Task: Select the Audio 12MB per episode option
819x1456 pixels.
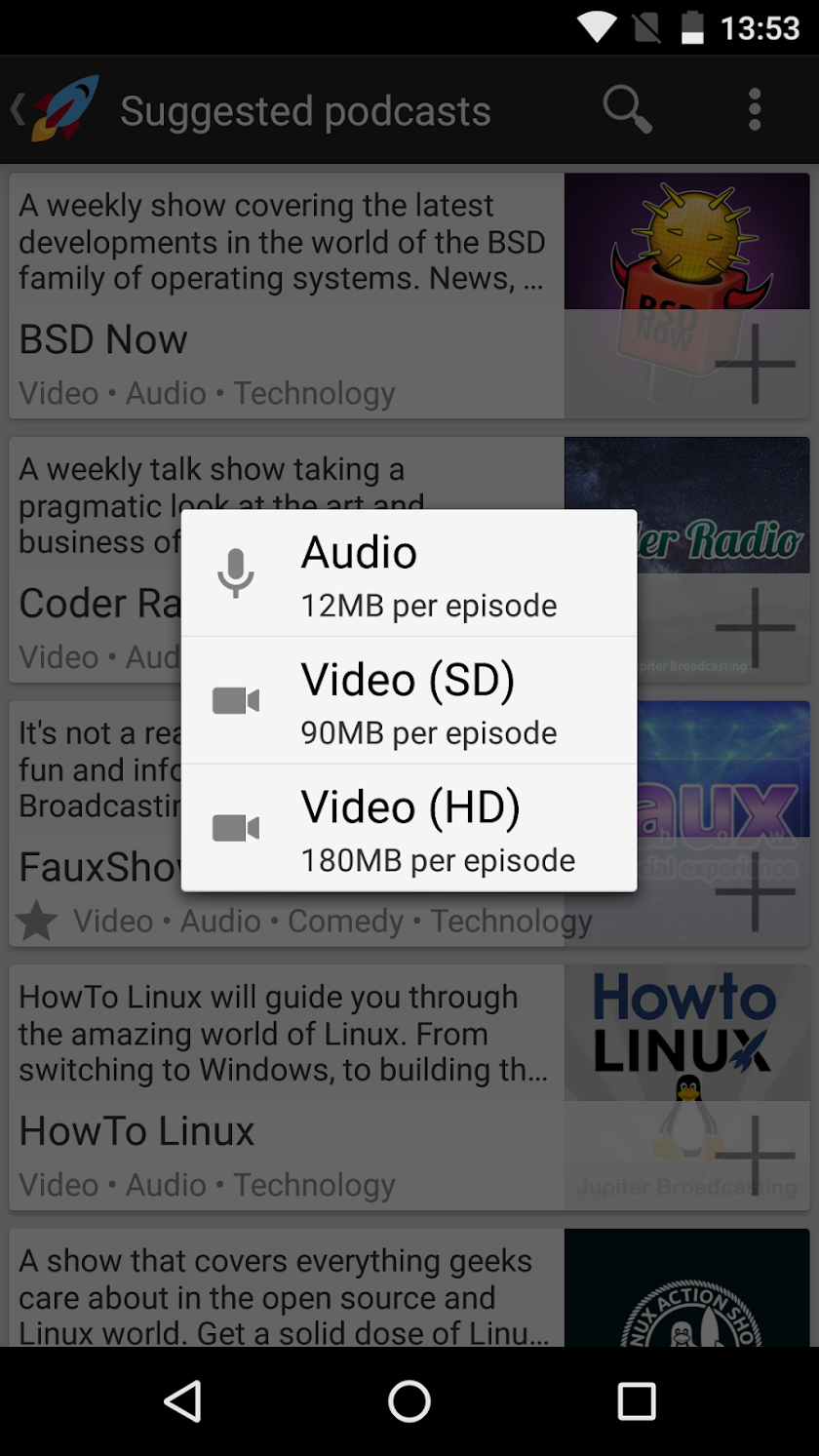Action: 409,573
